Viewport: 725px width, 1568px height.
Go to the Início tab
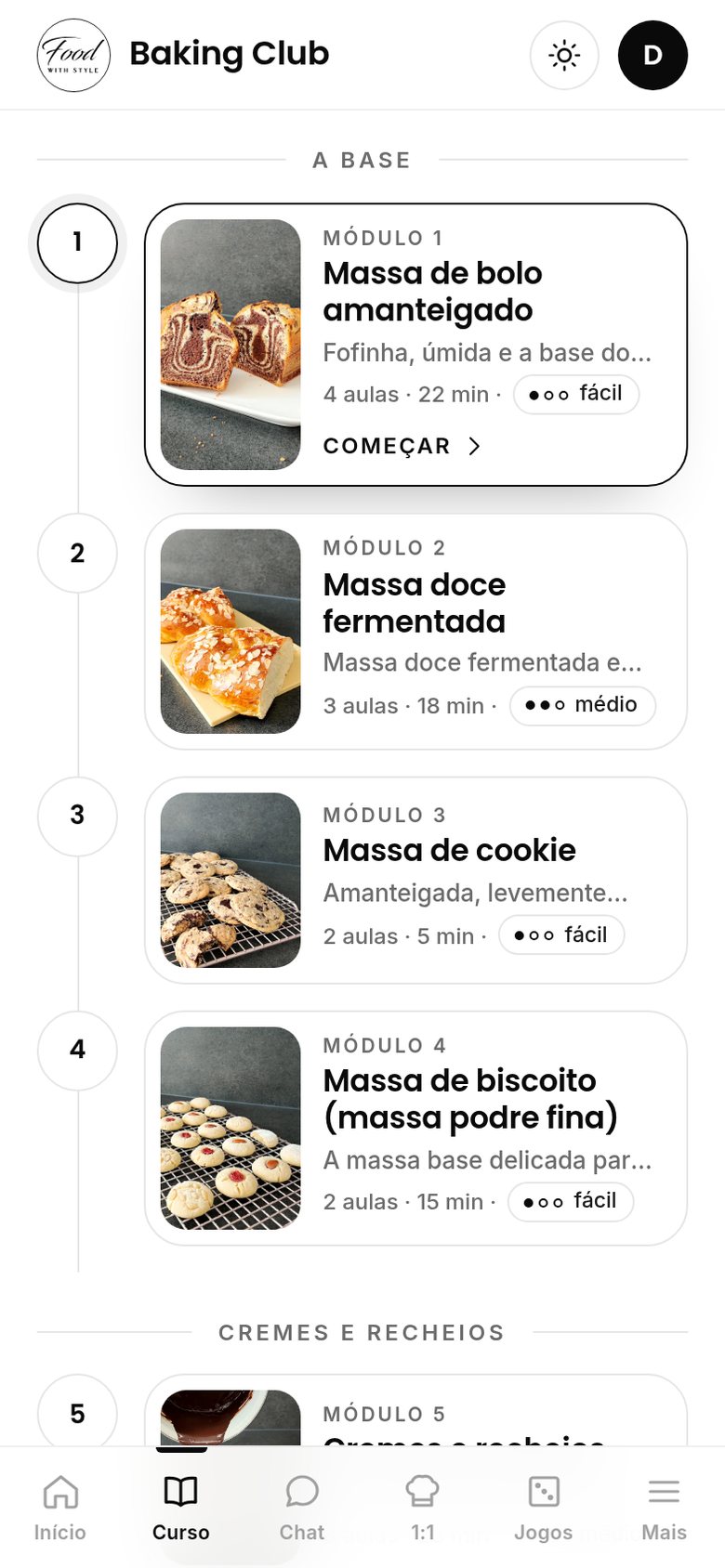60,1507
